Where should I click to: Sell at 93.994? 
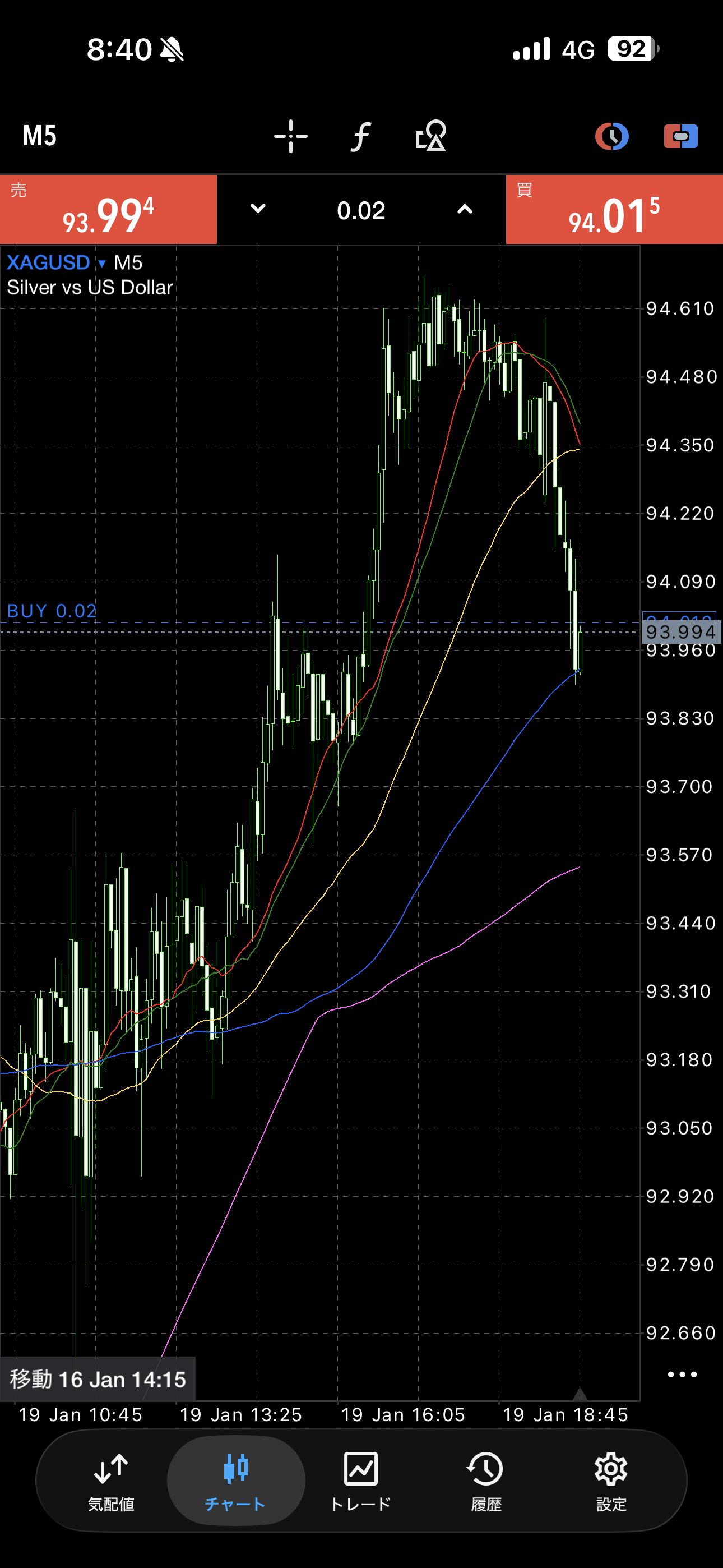[x=108, y=210]
